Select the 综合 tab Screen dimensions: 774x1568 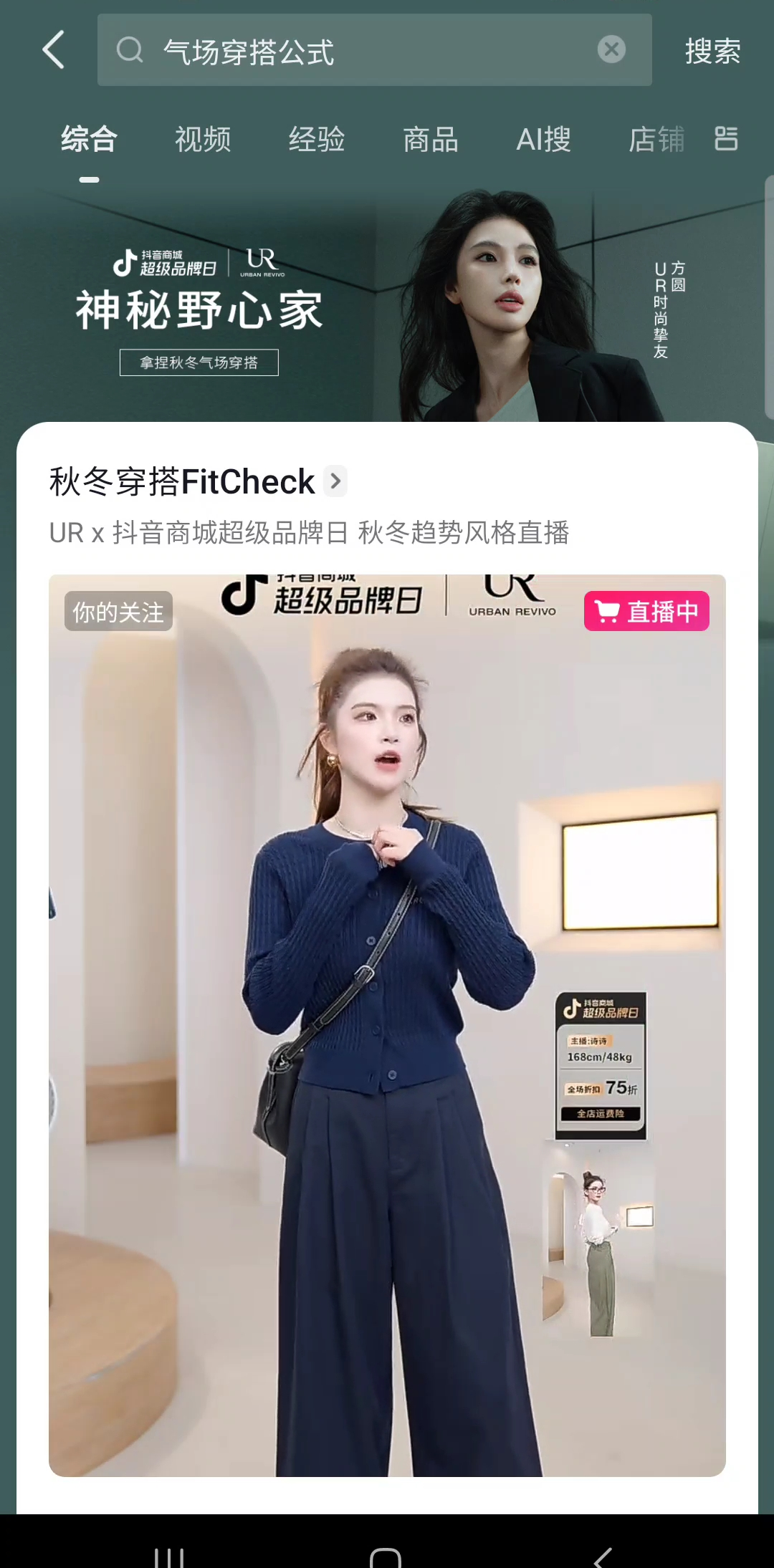coord(90,139)
